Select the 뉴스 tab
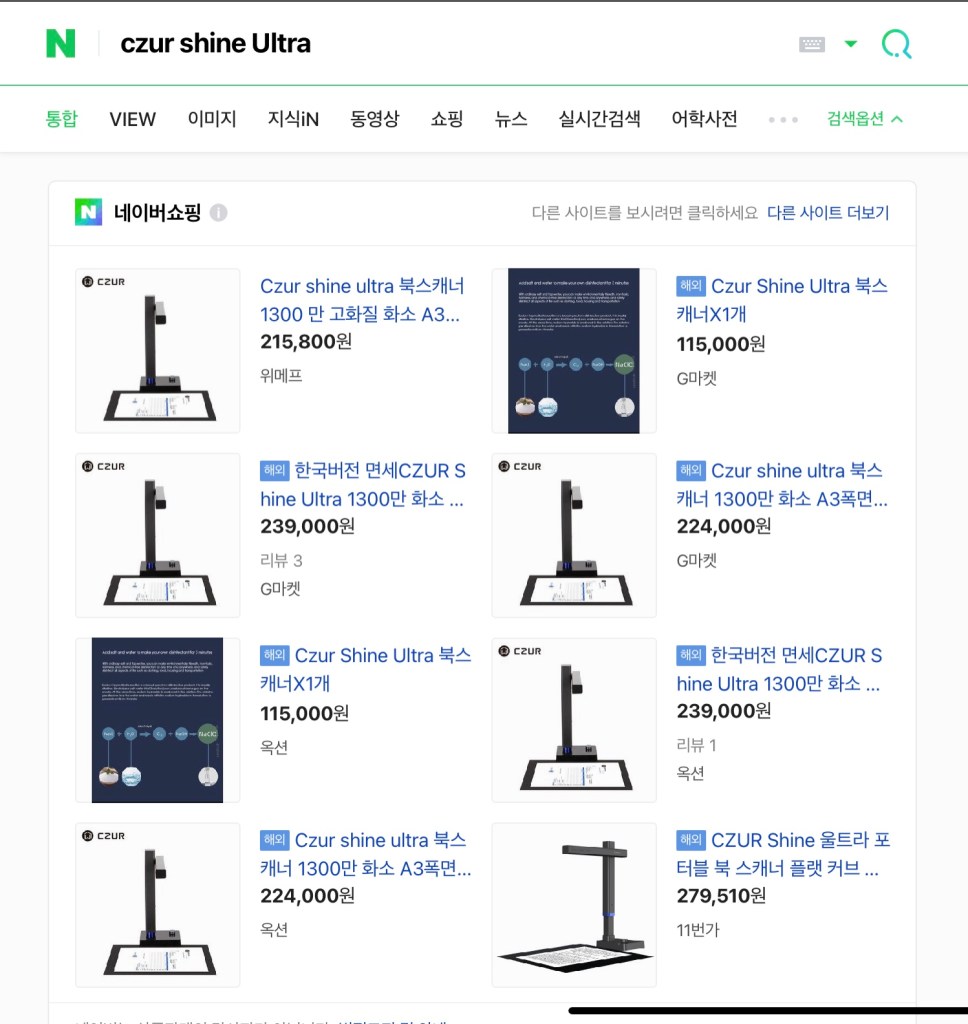 coord(510,119)
